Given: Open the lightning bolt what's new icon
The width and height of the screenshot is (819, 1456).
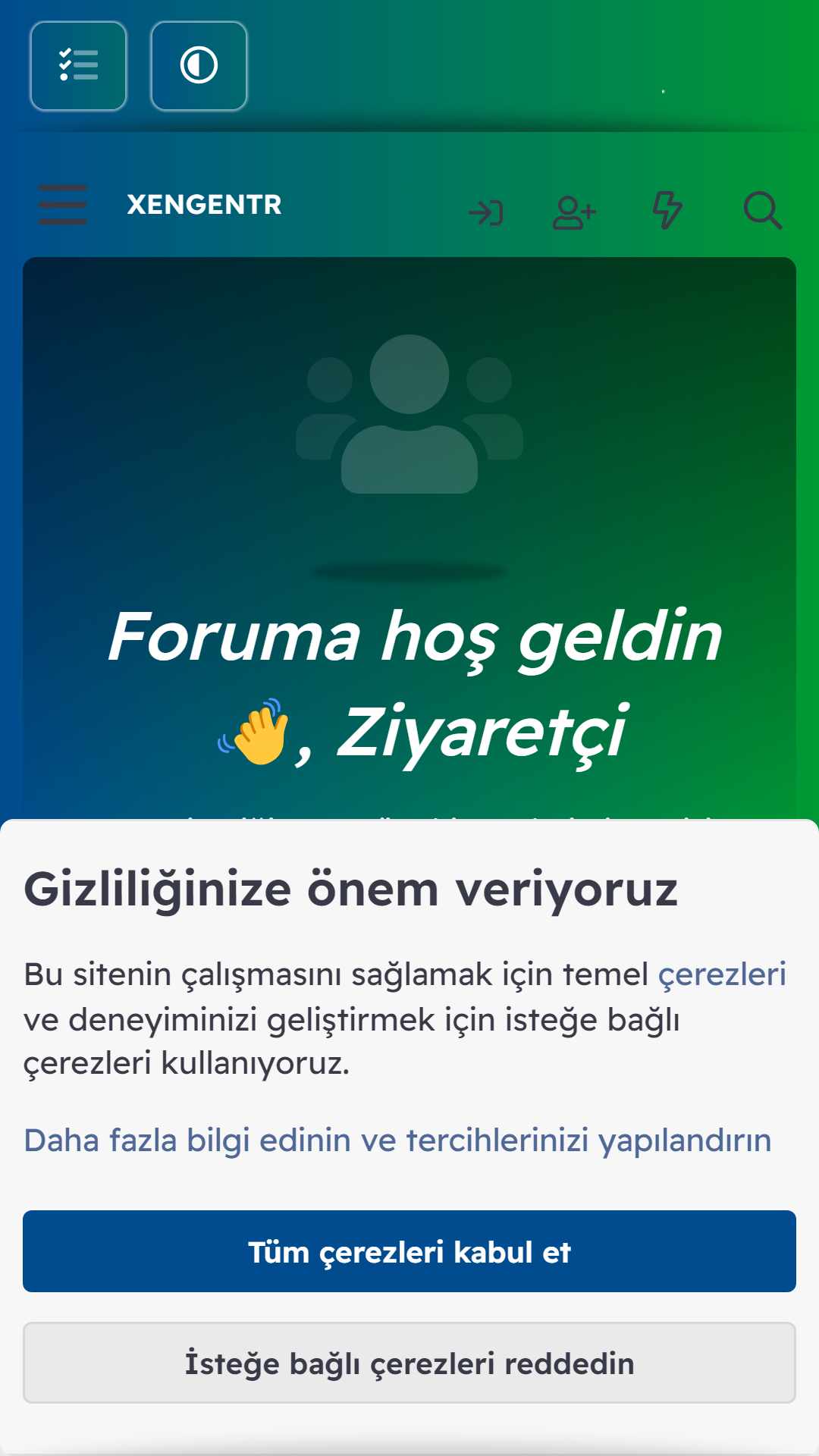Looking at the screenshot, I should click(667, 210).
